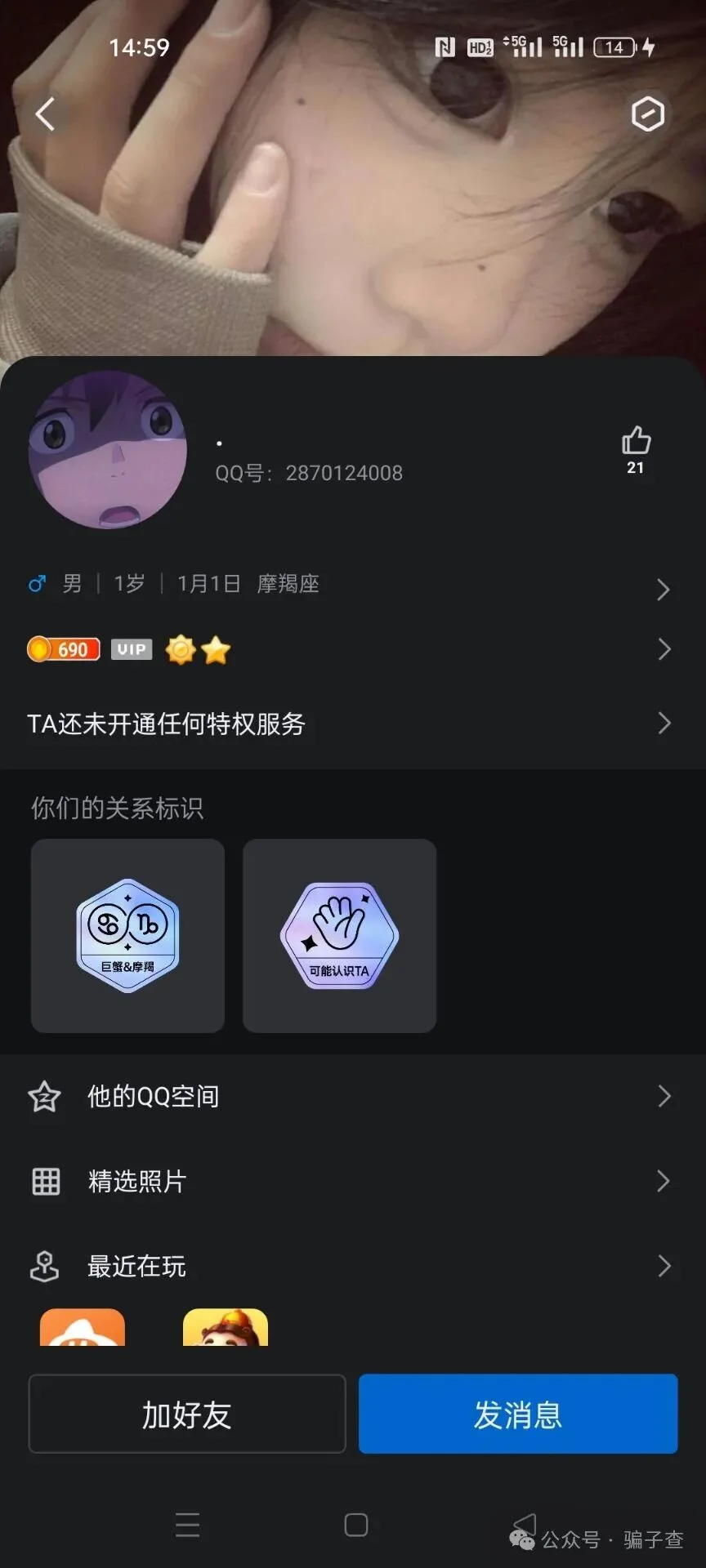
Task: Open the system home button
Action: [356, 1525]
